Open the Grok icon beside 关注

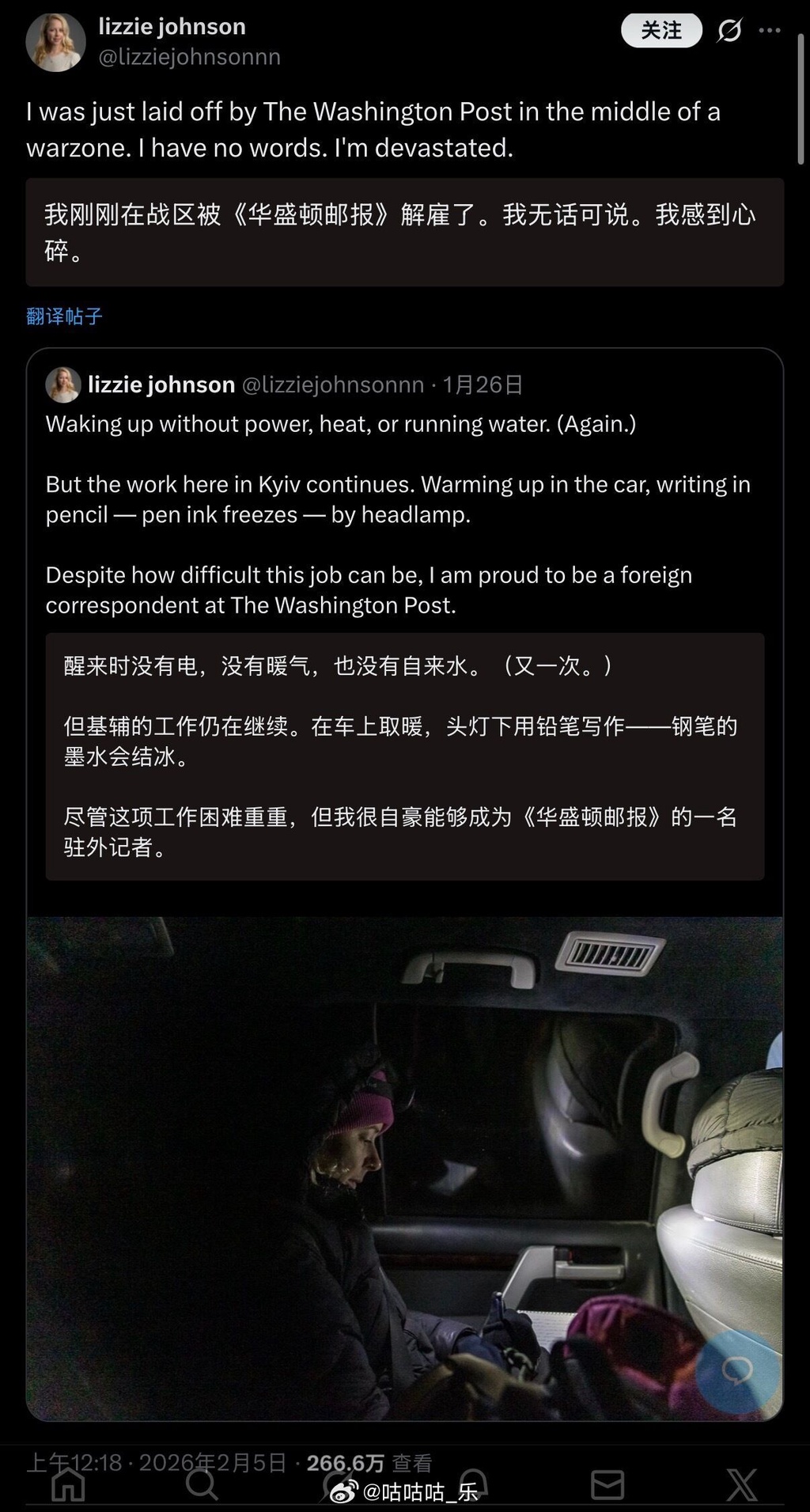[x=729, y=31]
